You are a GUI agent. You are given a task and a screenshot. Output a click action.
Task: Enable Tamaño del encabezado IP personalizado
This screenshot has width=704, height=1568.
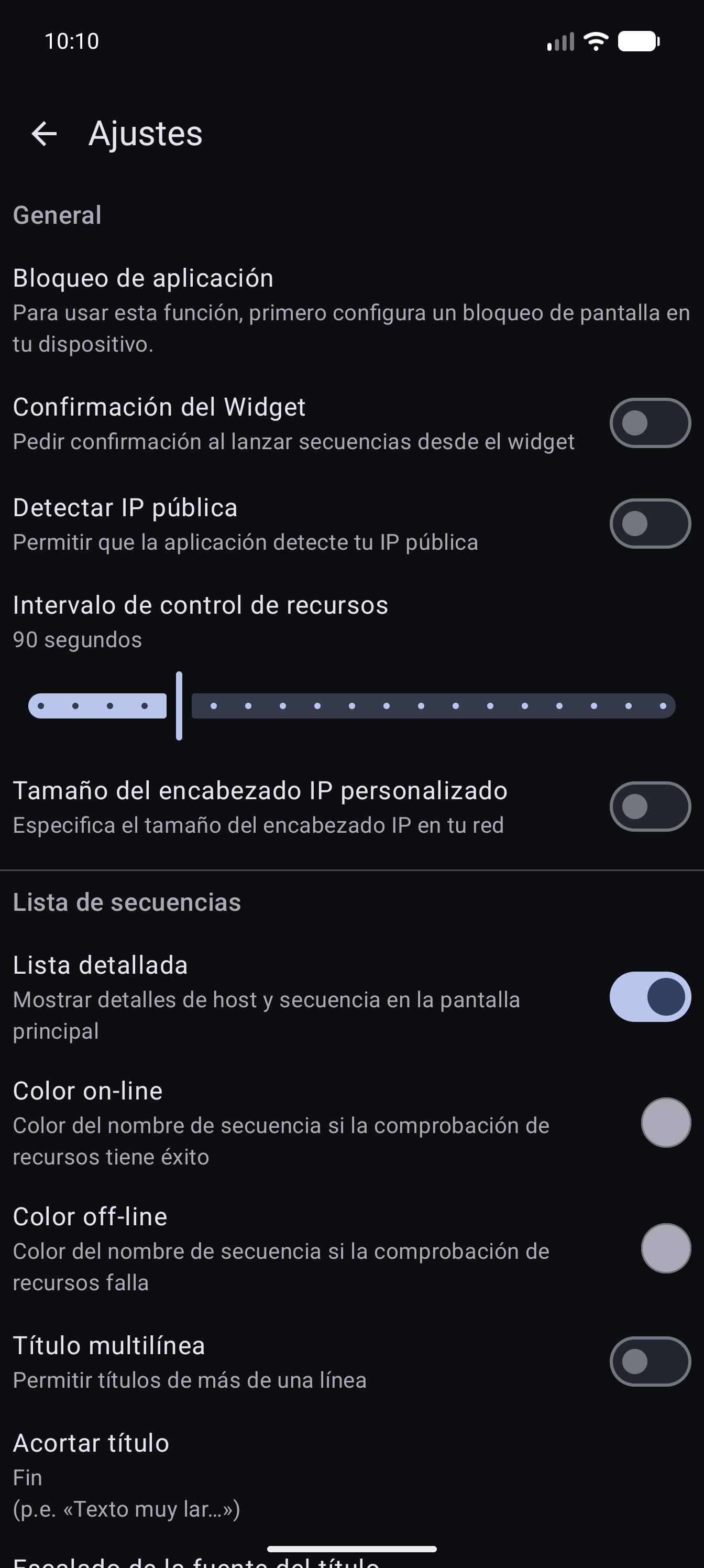pyautogui.click(x=650, y=807)
